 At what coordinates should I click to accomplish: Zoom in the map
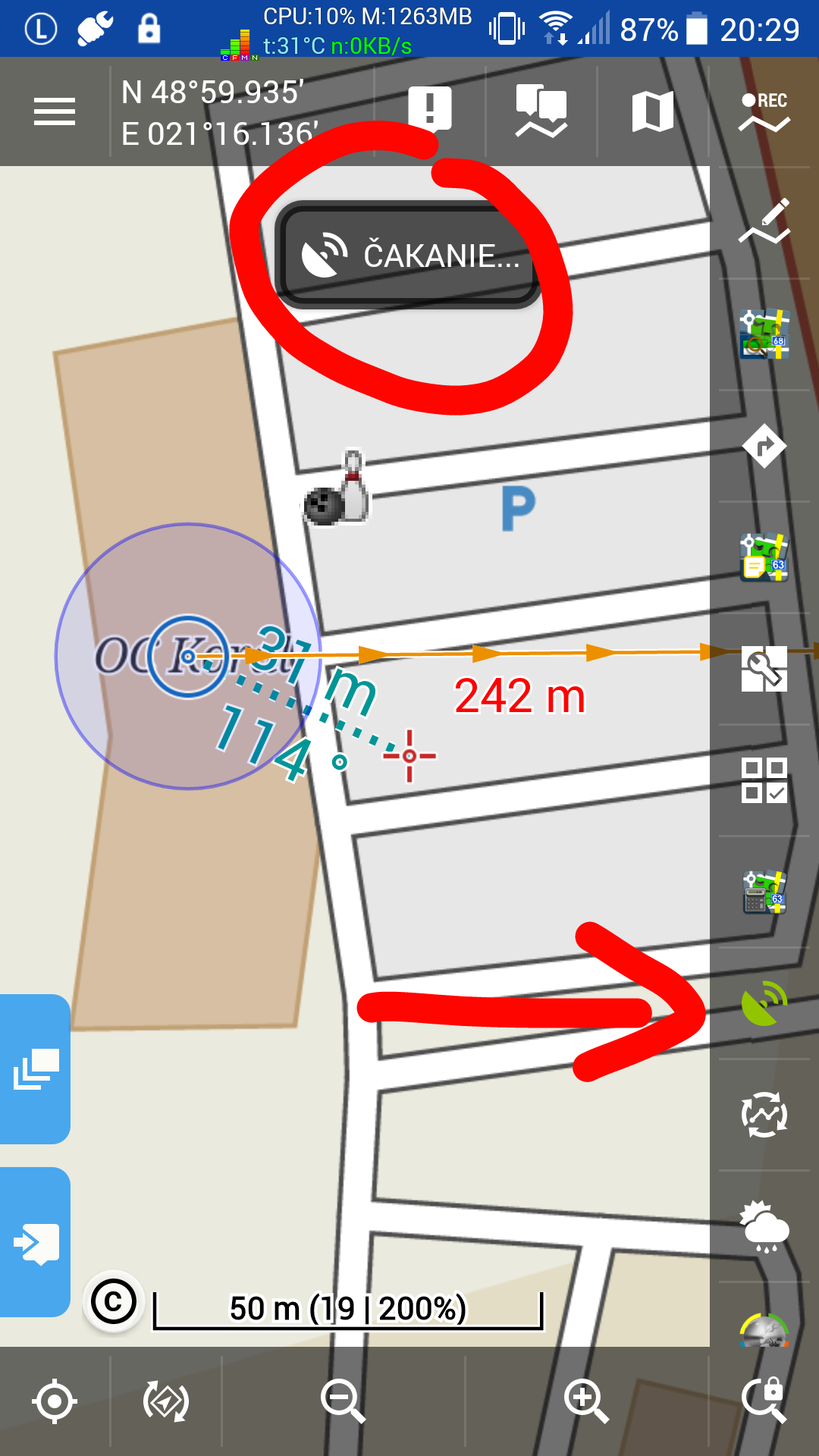(x=586, y=1401)
